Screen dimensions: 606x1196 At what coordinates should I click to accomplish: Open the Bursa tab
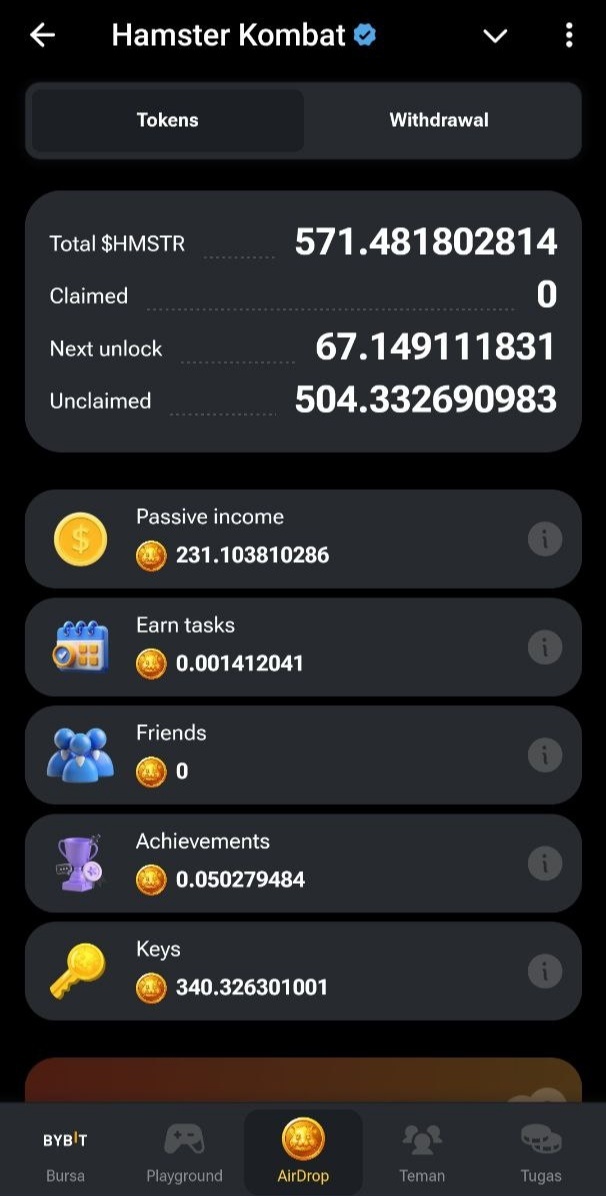65,1153
